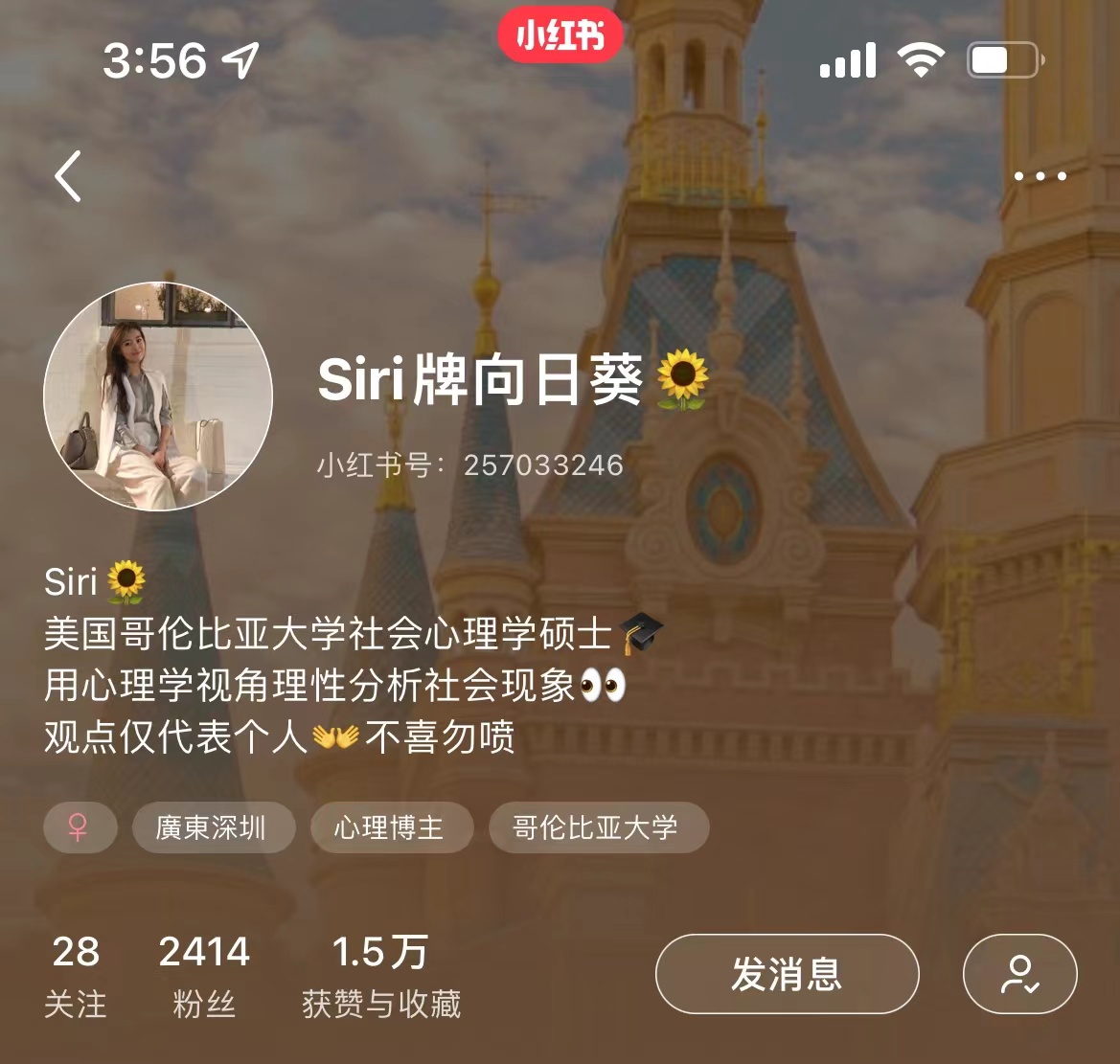Tap the 廣東深圳 location chip
Viewport: 1120px width, 1064px height.
click(212, 827)
